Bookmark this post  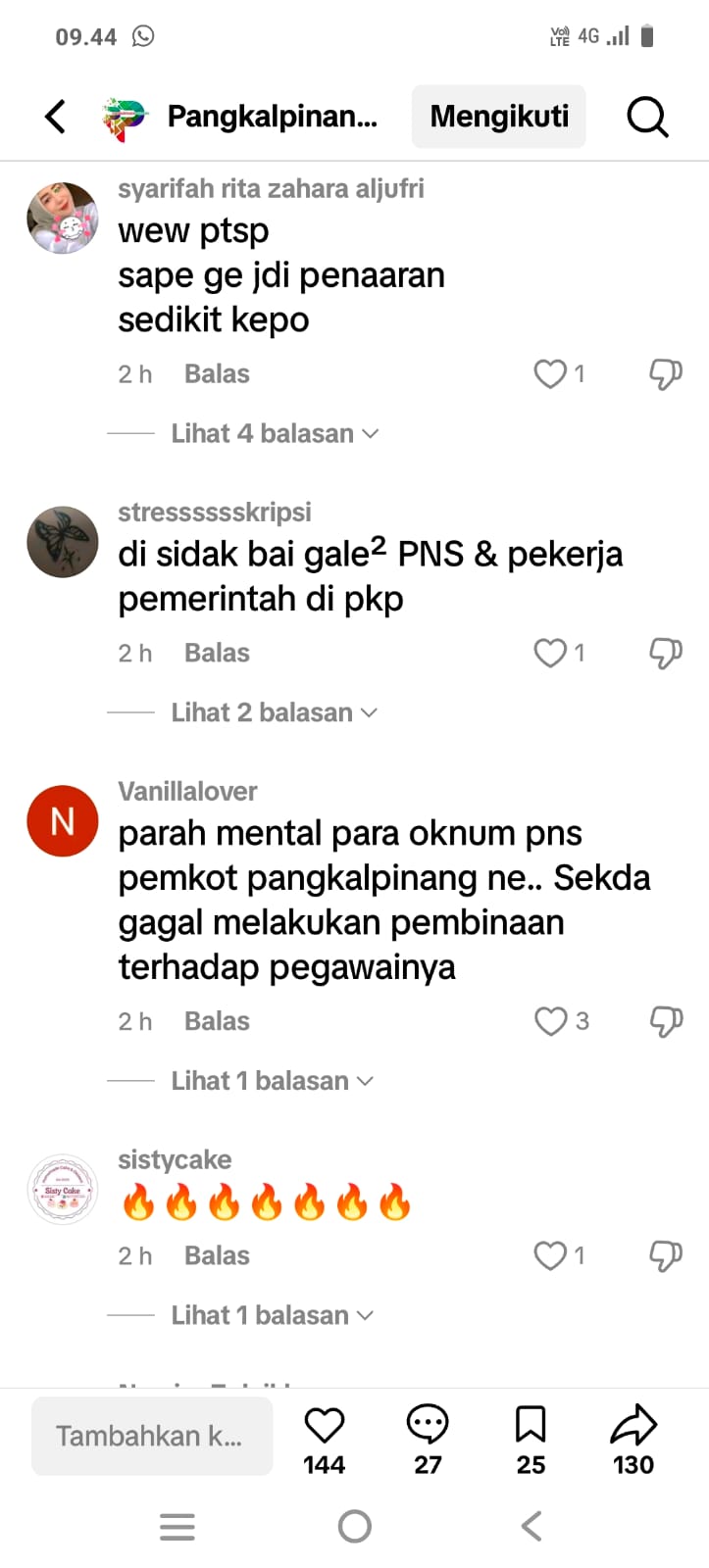[x=531, y=1426]
